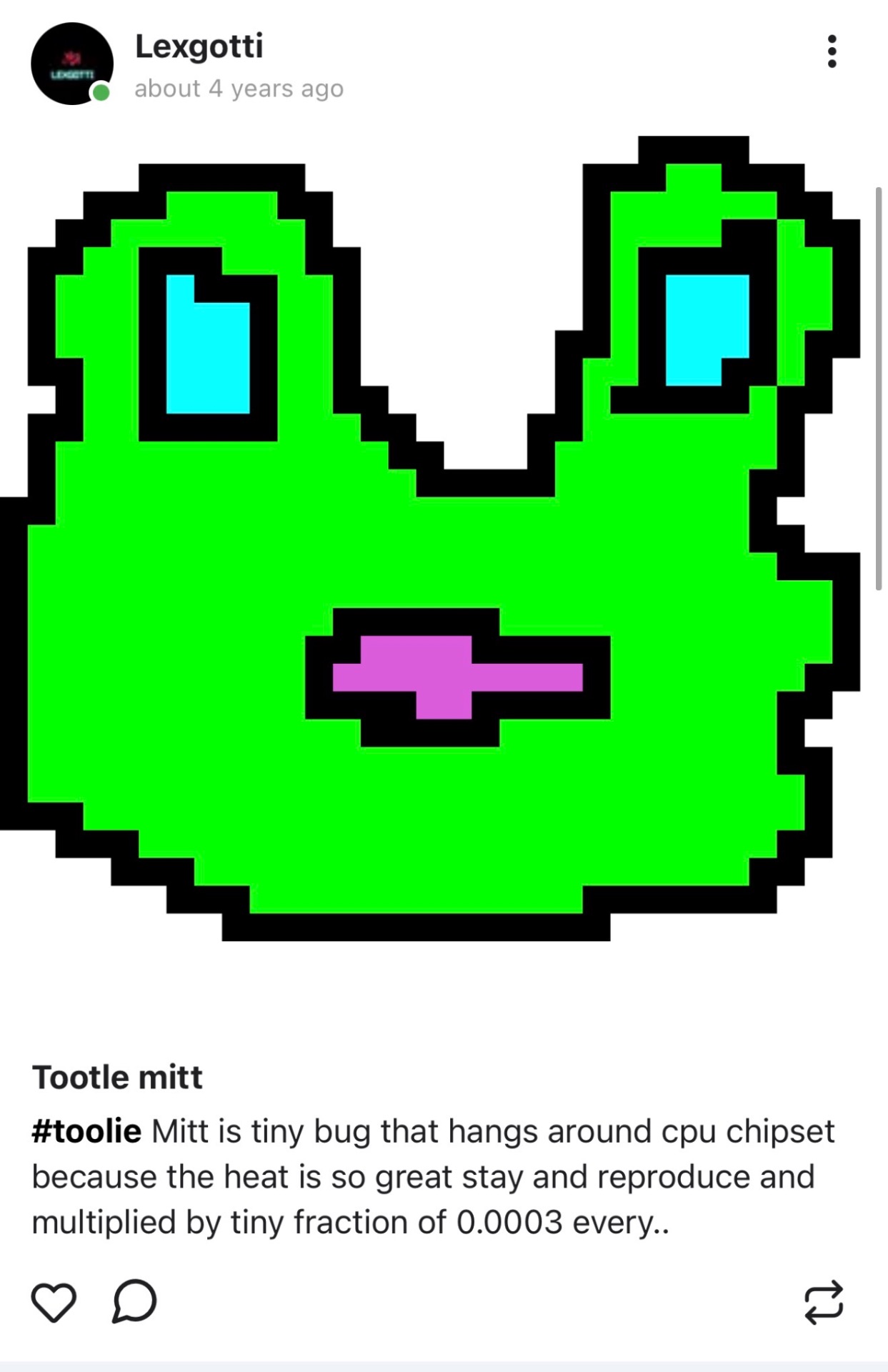Viewport: 888px width, 1372px height.
Task: Open Lexgotti's profile avatar
Action: click(x=71, y=64)
